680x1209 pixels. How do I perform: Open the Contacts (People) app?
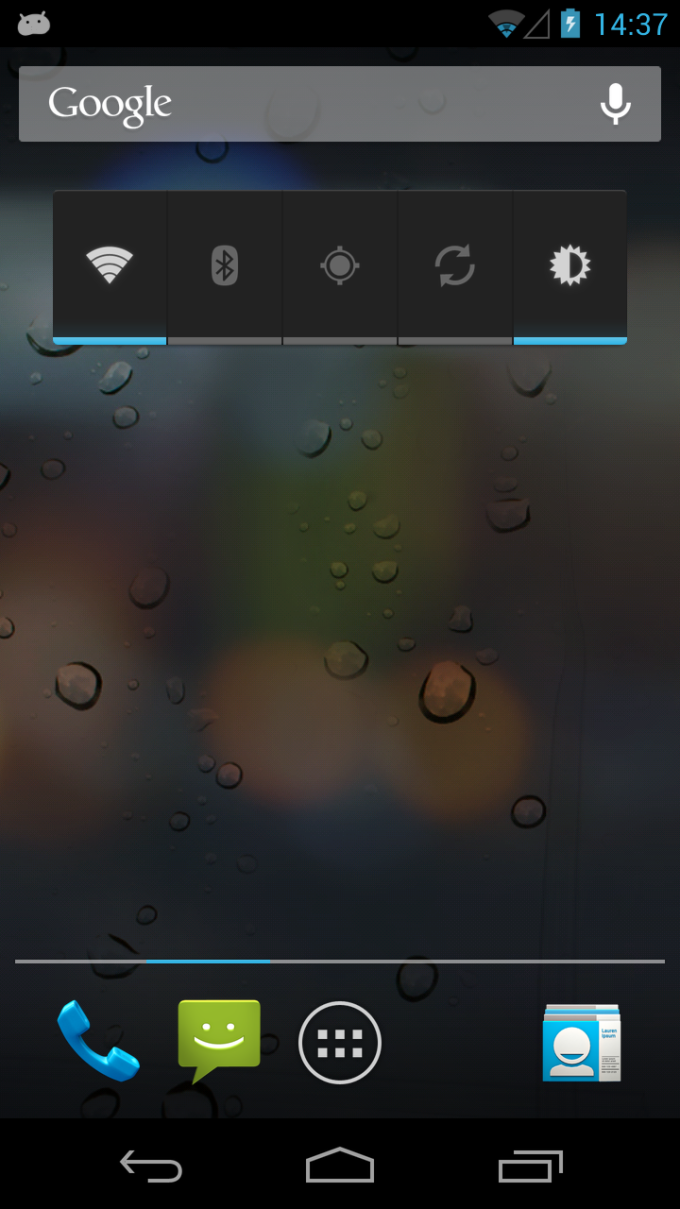pos(582,1043)
